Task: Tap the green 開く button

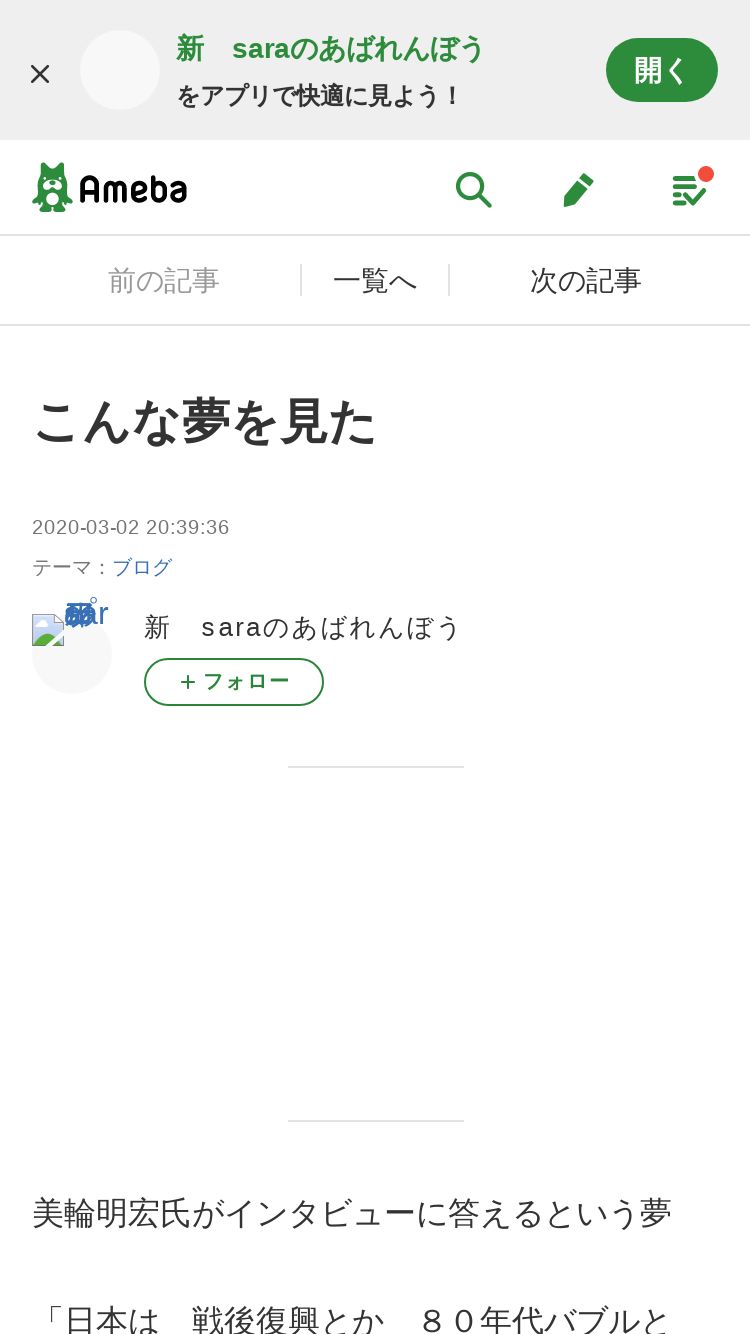Action: point(661,70)
